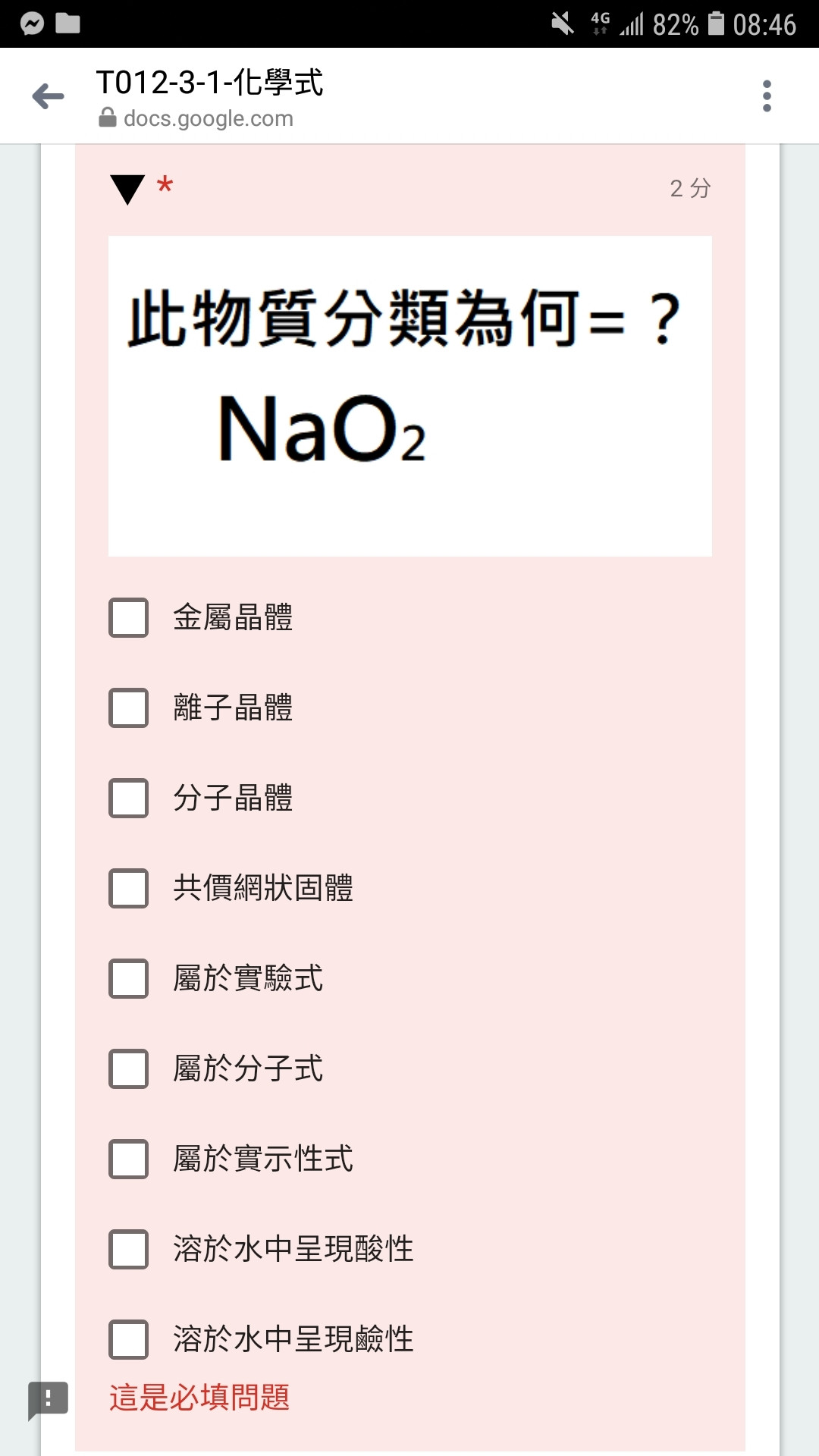Image resolution: width=819 pixels, height=1456 pixels.
Task: Check the 金屬晶體 option
Action: tap(128, 617)
